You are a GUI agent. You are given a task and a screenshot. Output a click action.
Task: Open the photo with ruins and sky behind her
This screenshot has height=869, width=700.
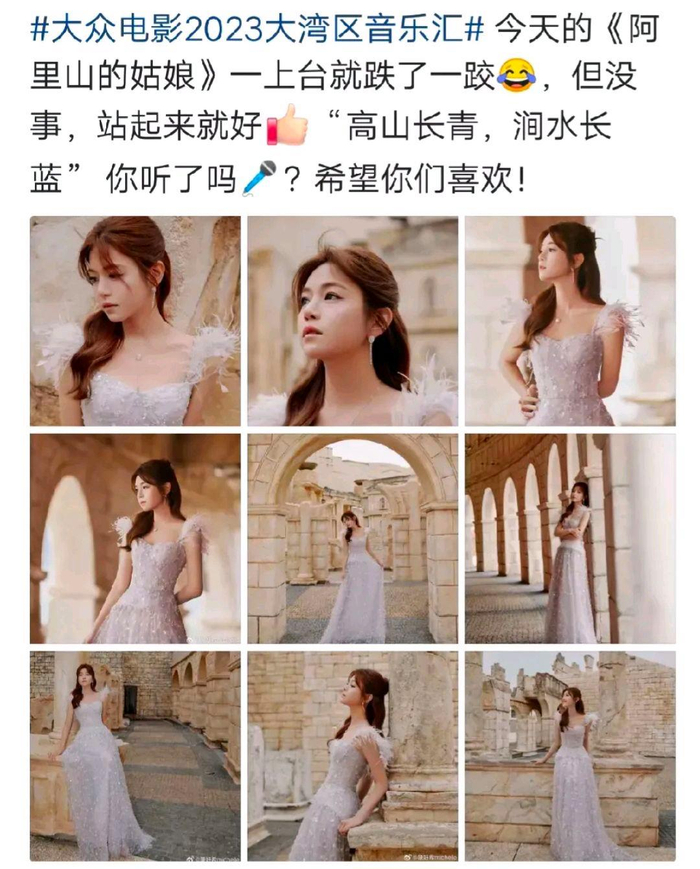(x=570, y=755)
